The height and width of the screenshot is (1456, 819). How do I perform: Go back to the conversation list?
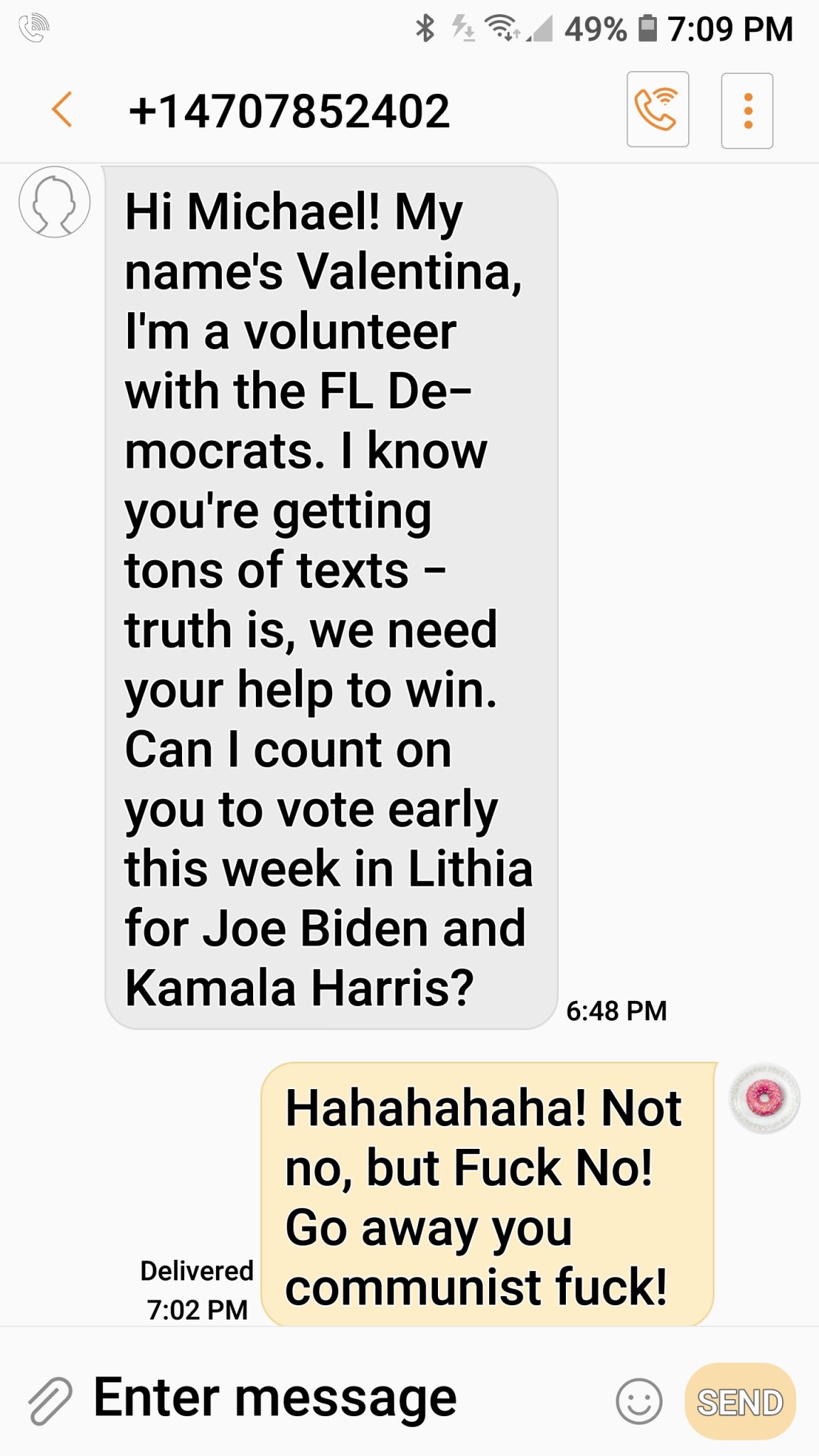click(x=63, y=110)
